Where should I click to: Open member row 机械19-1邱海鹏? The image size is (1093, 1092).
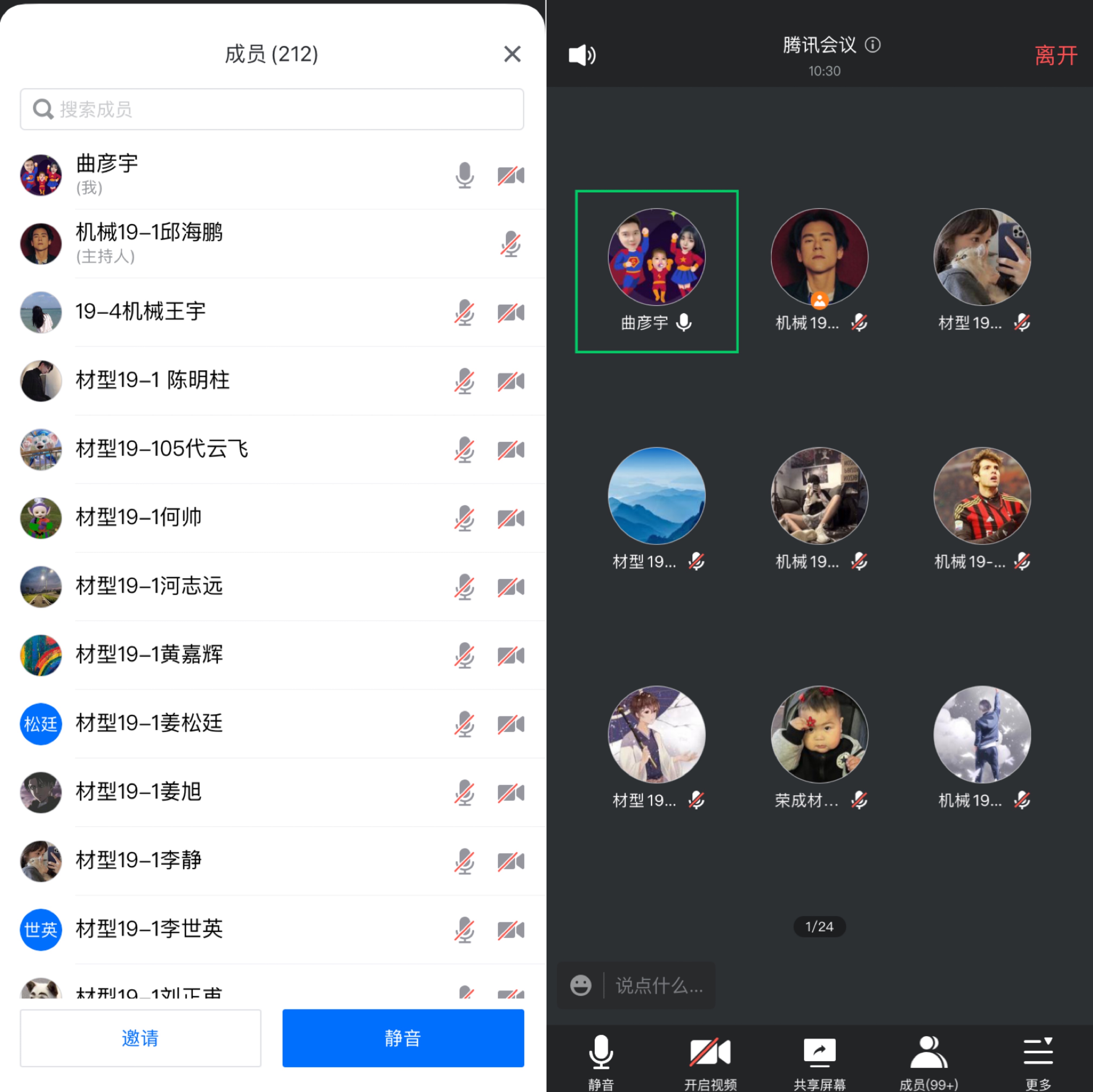226,243
